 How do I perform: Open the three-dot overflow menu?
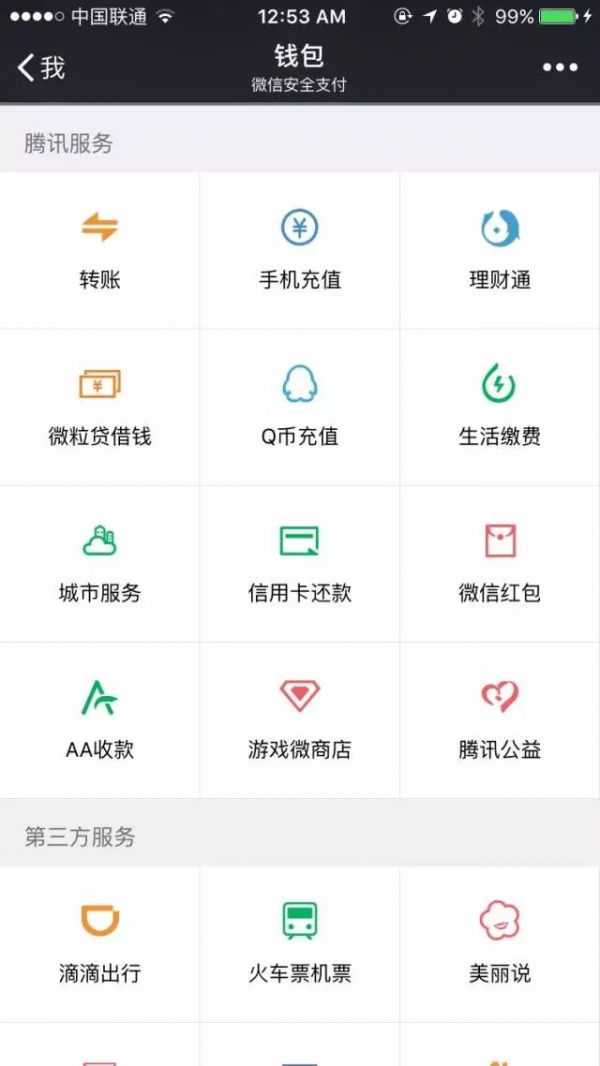coord(560,68)
